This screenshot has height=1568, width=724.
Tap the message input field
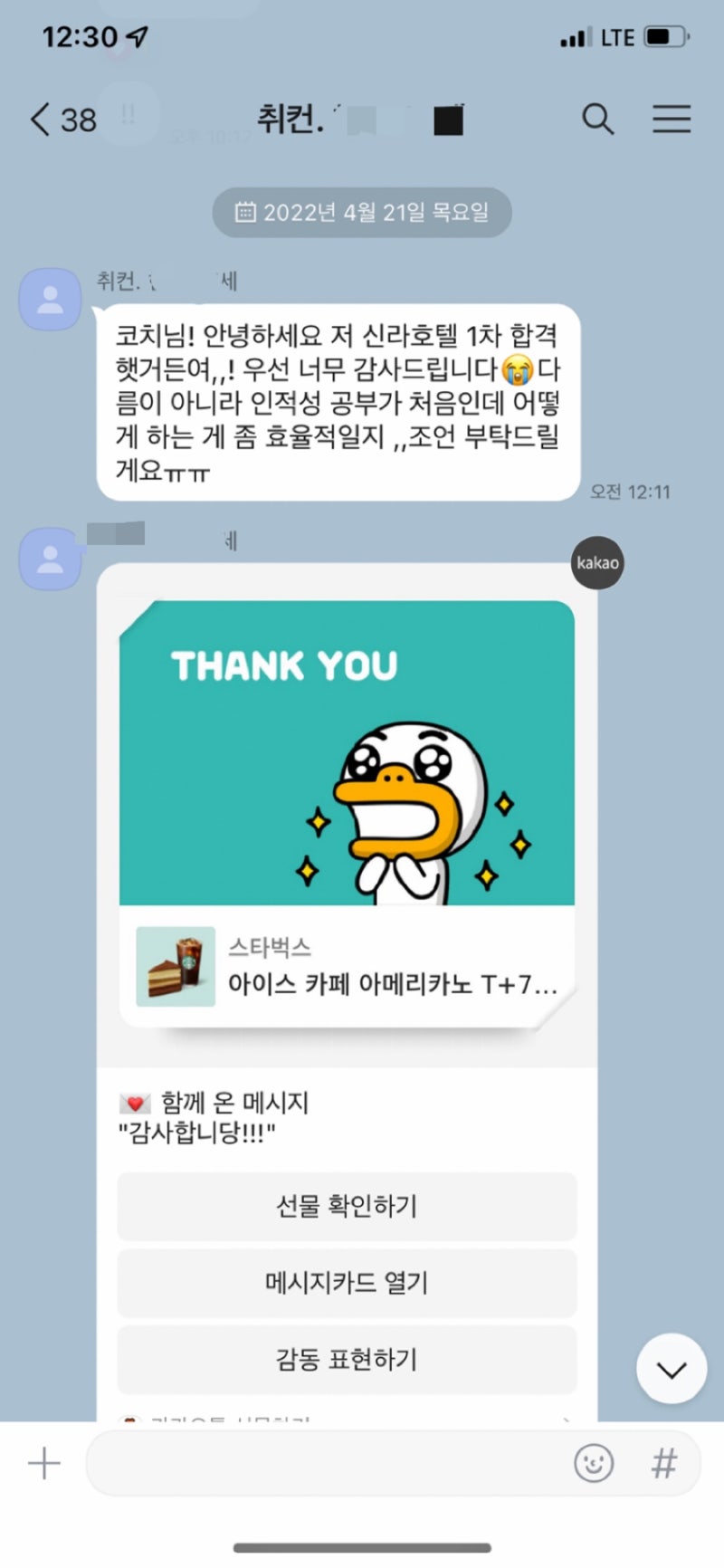click(317, 1463)
